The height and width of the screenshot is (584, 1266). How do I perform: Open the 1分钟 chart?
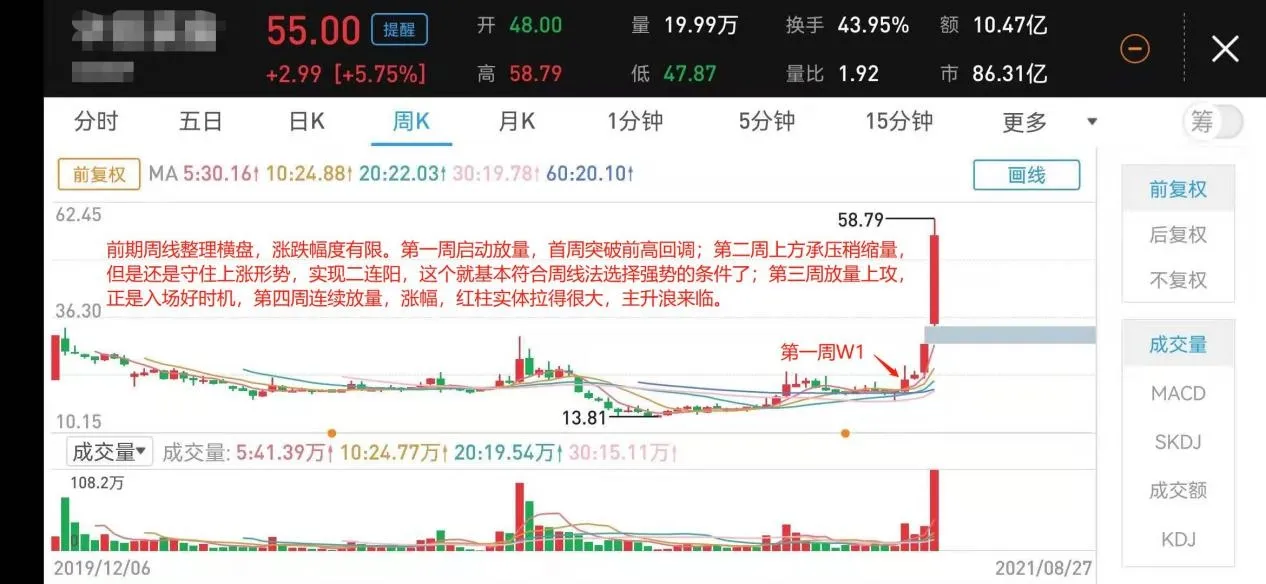pos(635,122)
